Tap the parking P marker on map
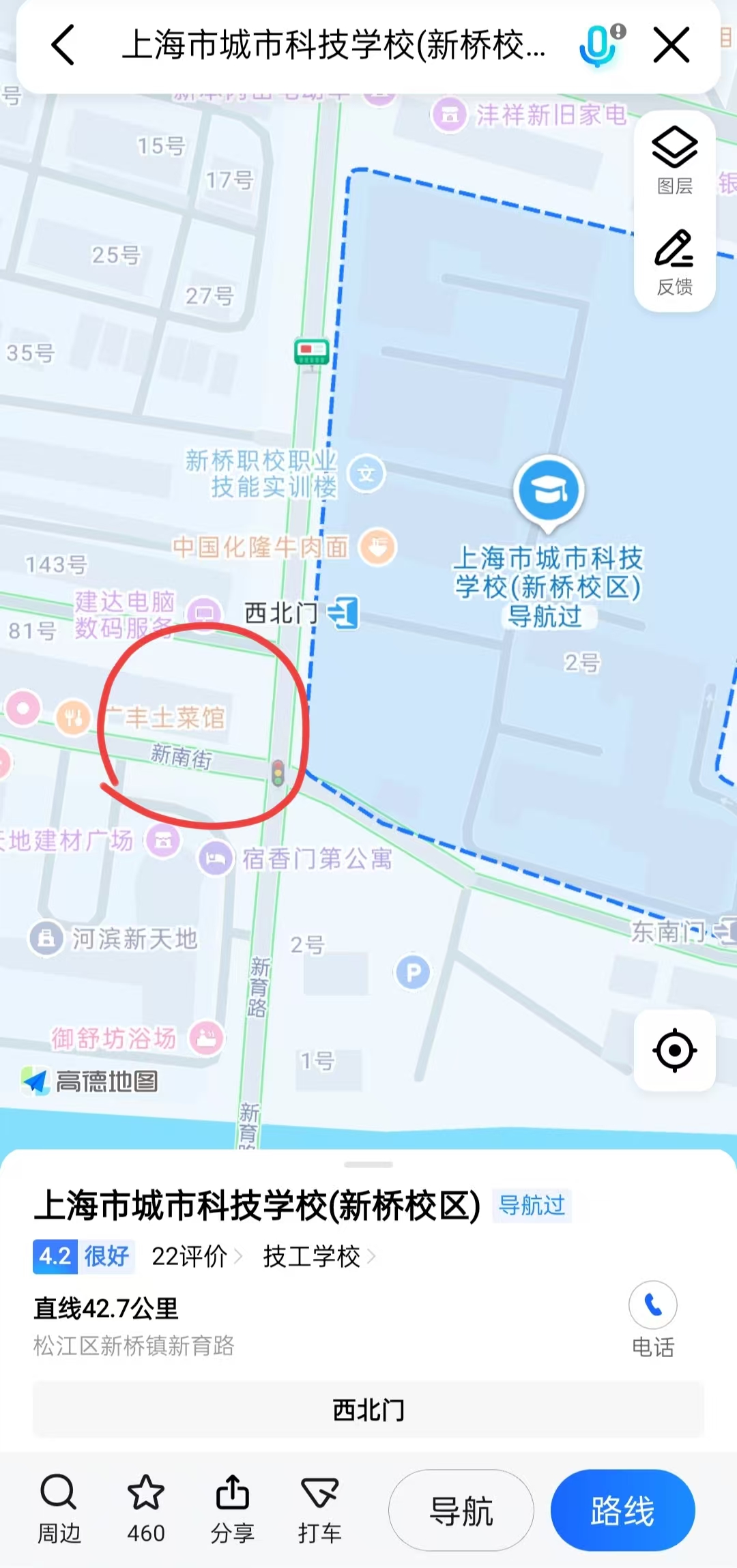 (x=413, y=972)
